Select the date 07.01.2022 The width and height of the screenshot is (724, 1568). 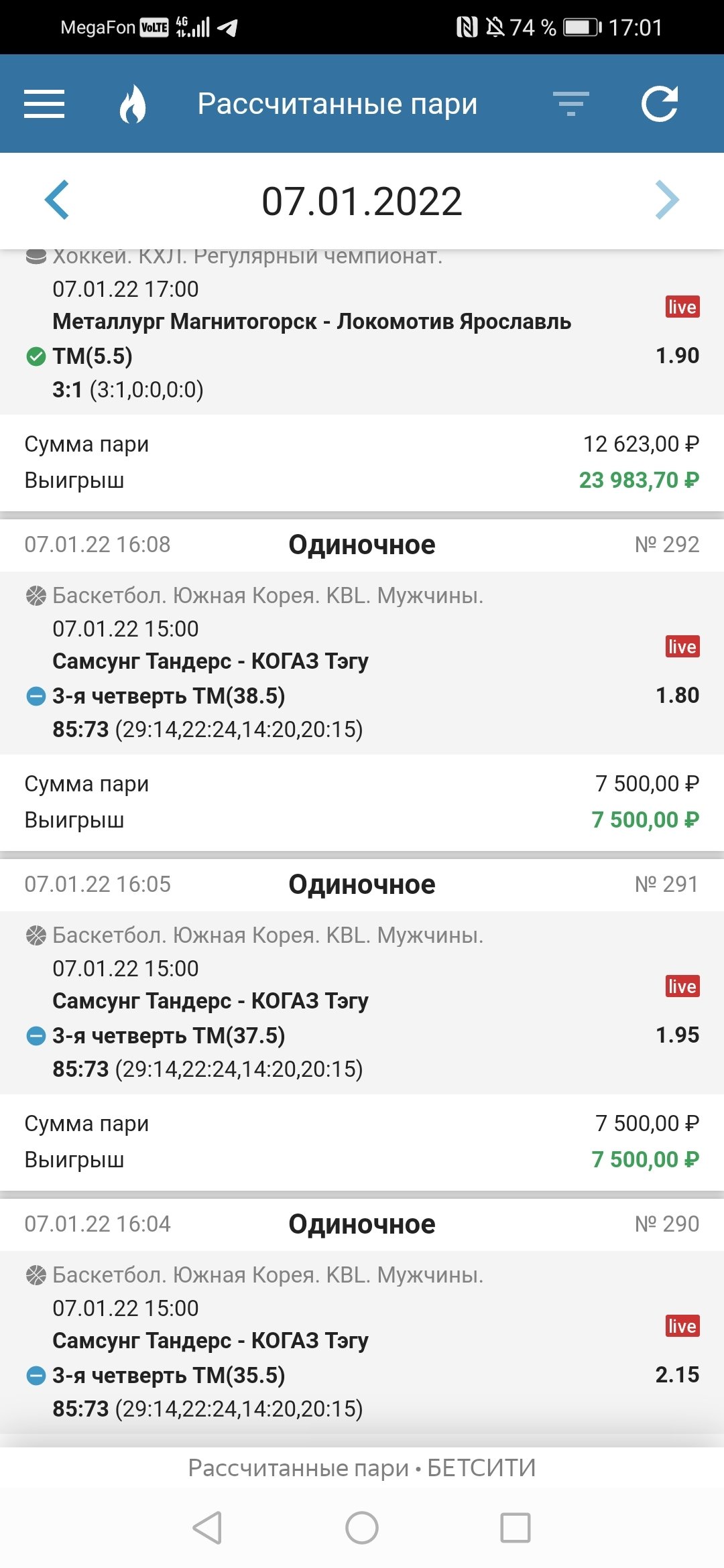click(x=362, y=201)
